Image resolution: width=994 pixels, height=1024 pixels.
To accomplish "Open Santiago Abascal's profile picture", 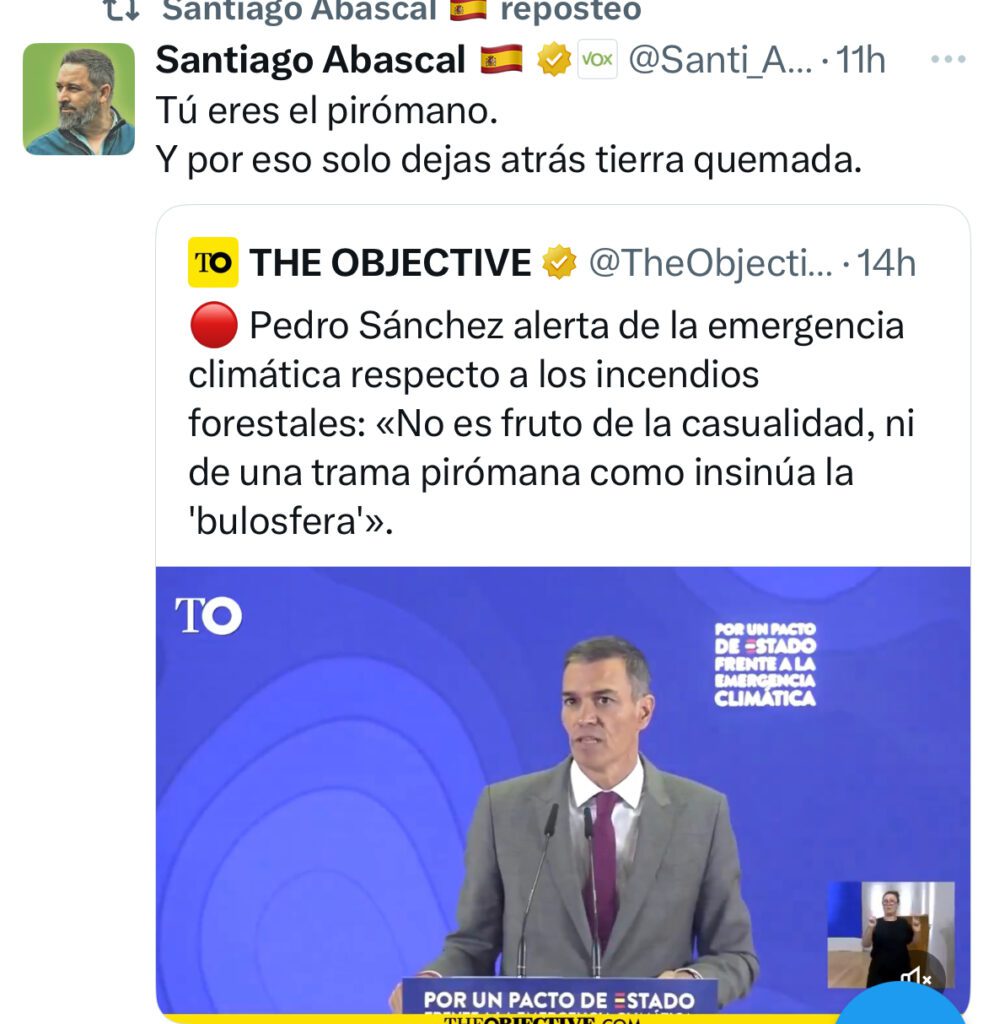I will [79, 99].
